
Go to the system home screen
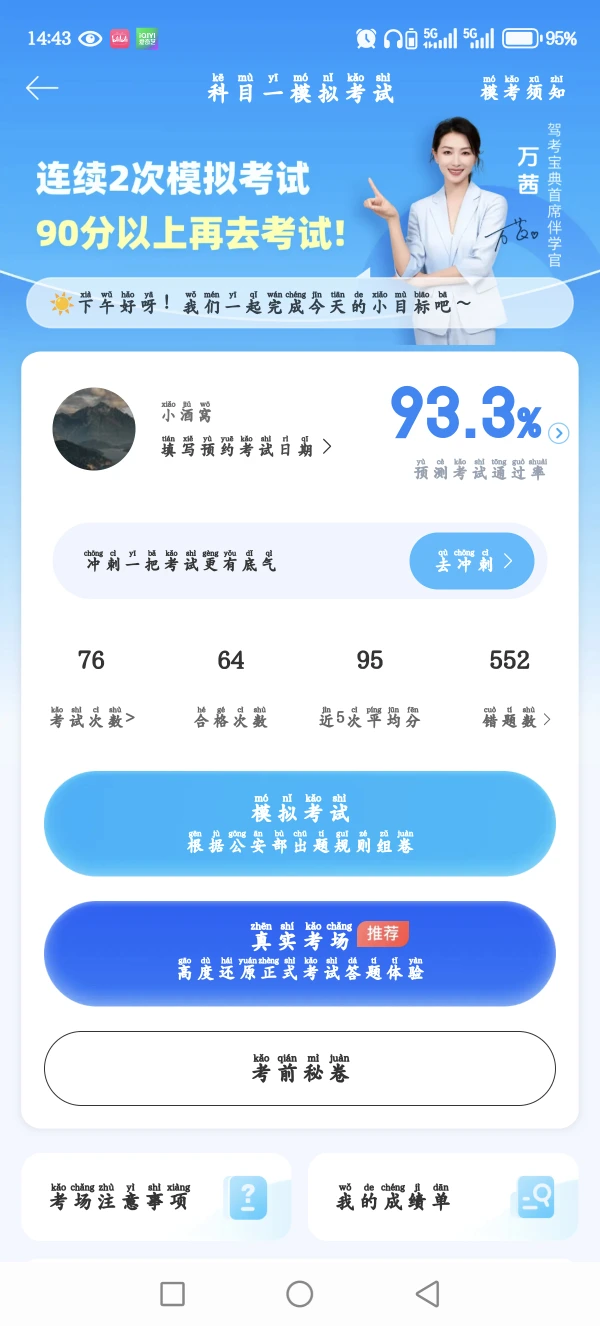300,1294
